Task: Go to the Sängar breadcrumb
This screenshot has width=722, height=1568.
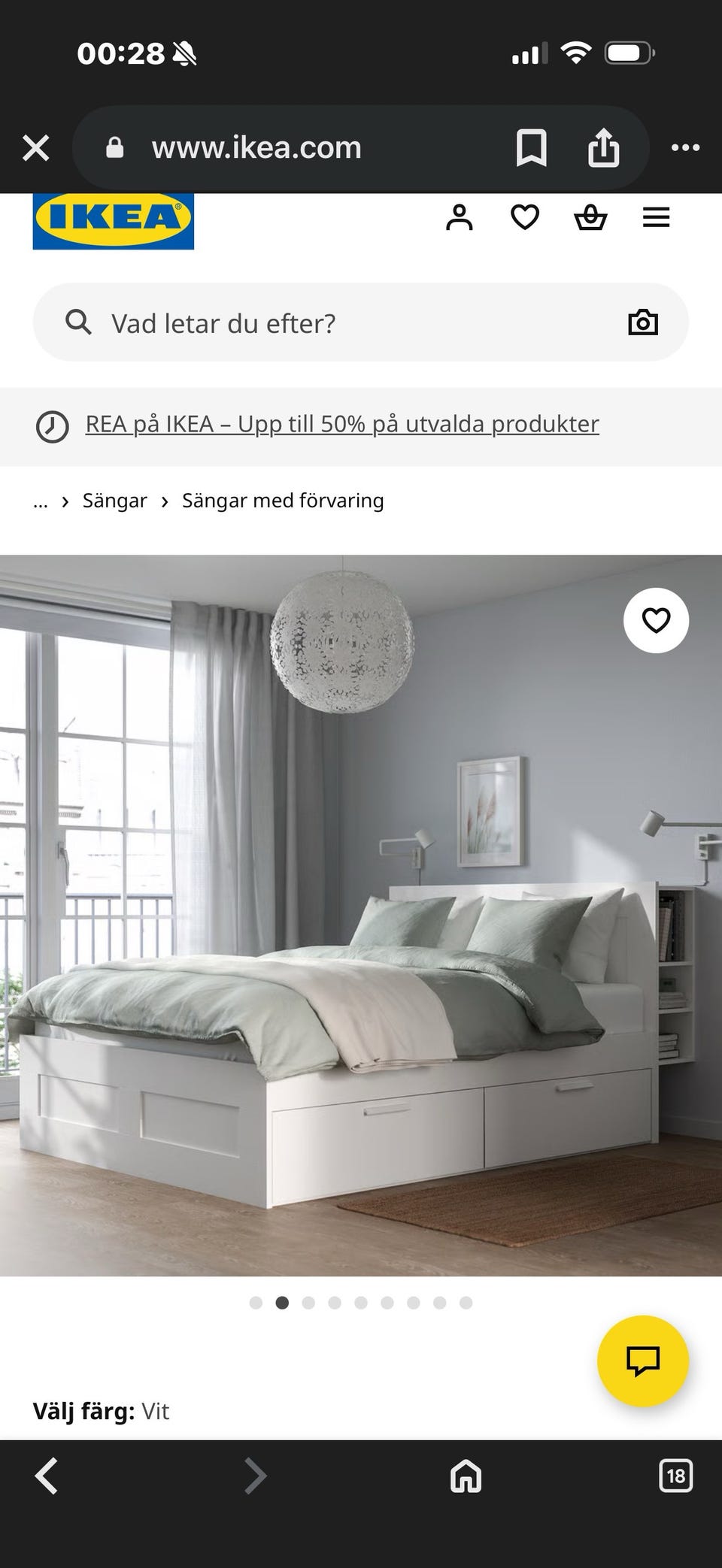Action: click(115, 501)
